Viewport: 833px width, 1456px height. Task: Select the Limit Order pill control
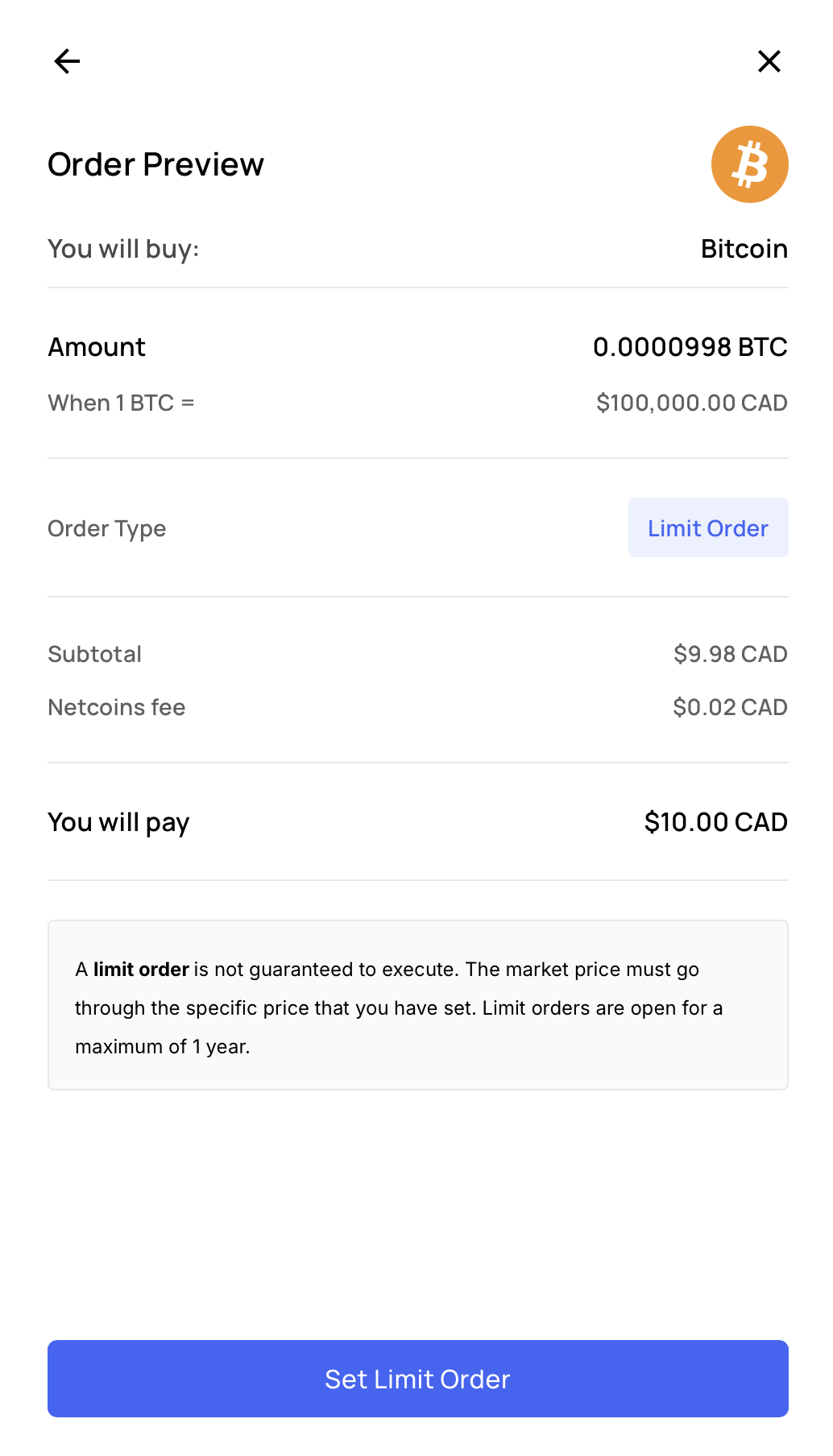pyautogui.click(x=707, y=527)
